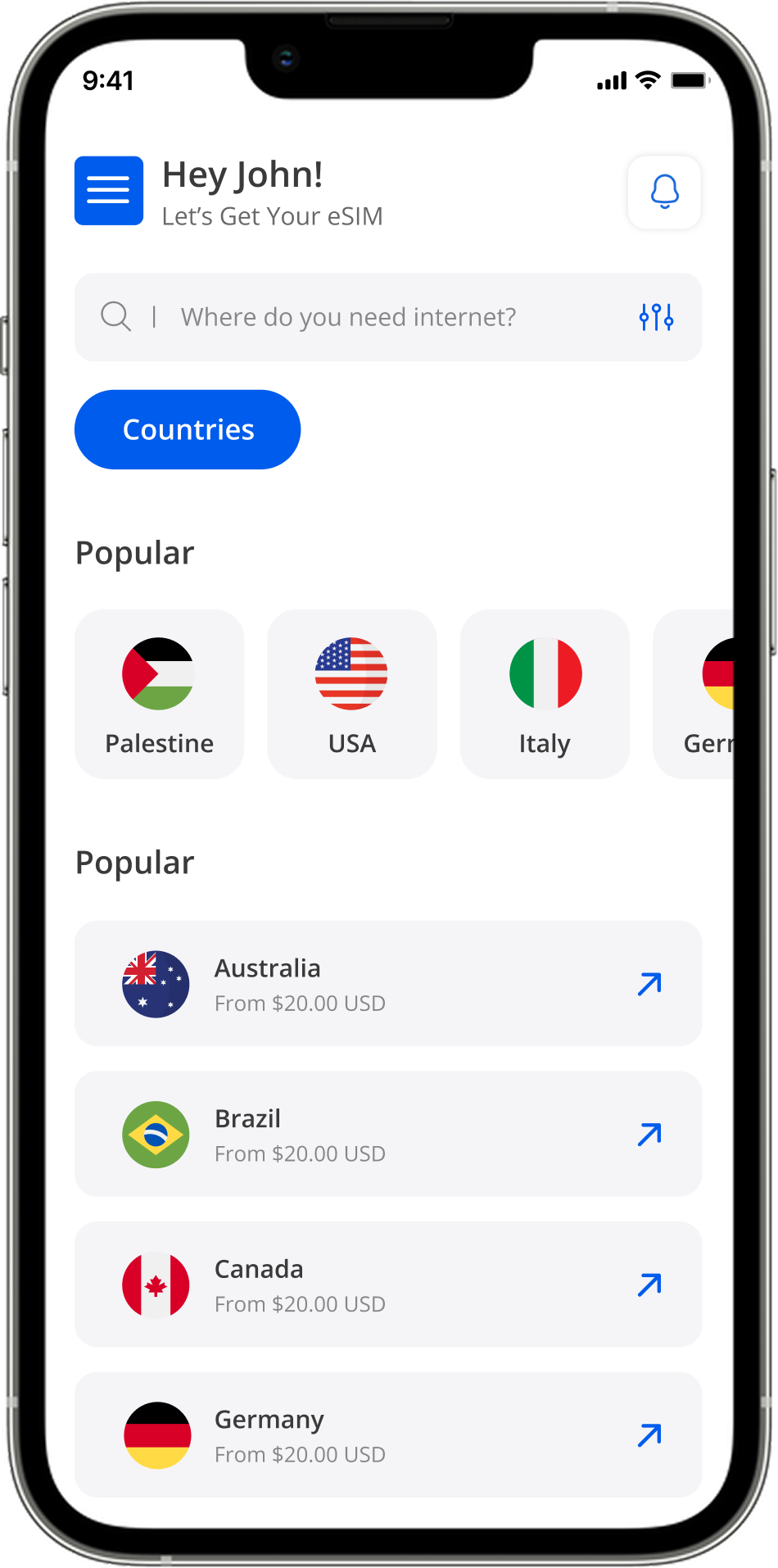This screenshot has height=1568, width=778.
Task: Select the Countries chip
Action: pyautogui.click(x=188, y=429)
